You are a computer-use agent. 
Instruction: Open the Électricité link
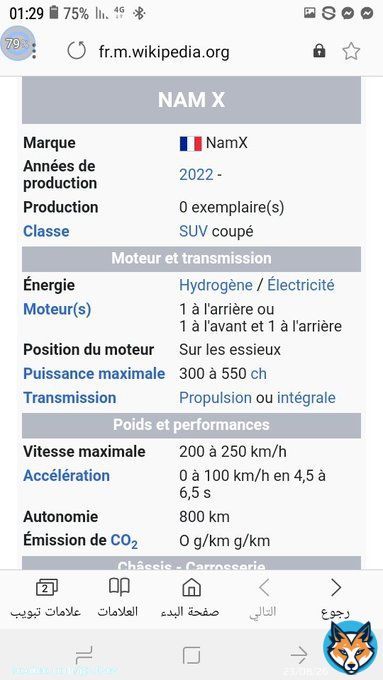[x=301, y=285]
